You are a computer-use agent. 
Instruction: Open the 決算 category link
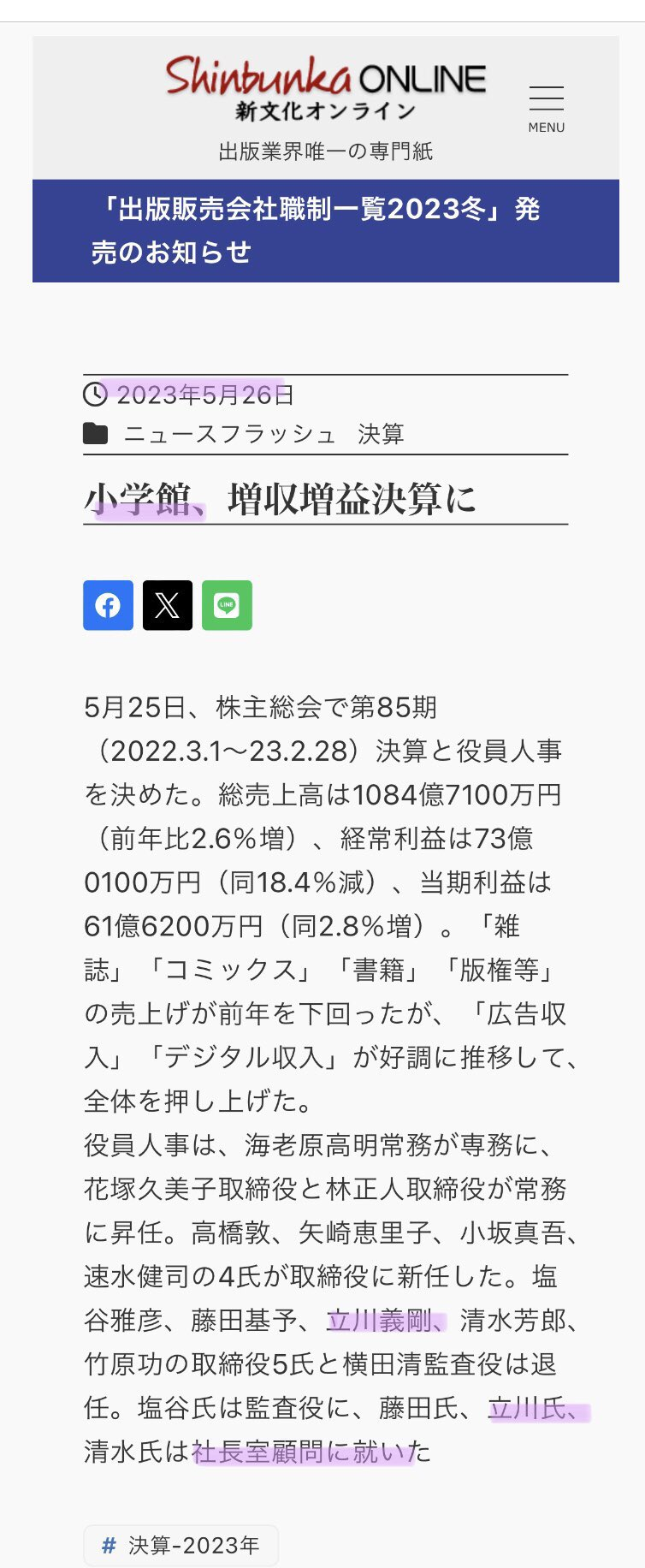[381, 434]
